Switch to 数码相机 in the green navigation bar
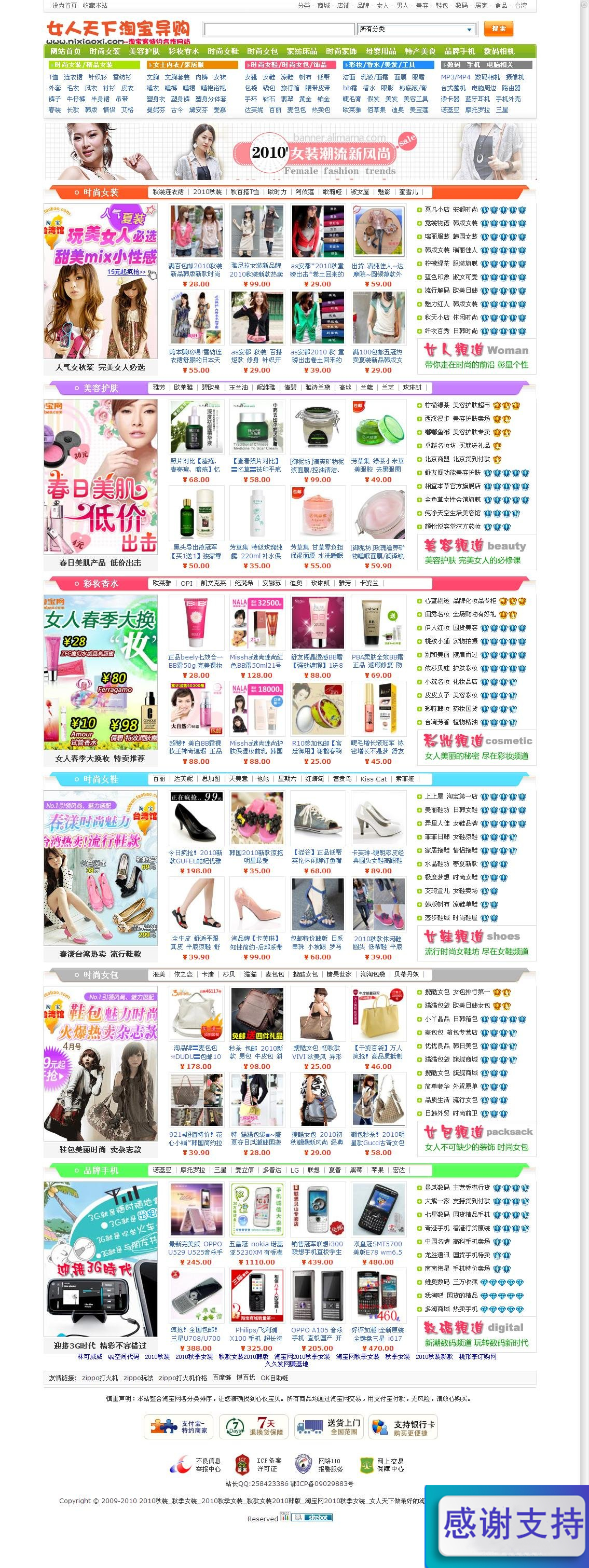589x1568 pixels. [x=499, y=51]
